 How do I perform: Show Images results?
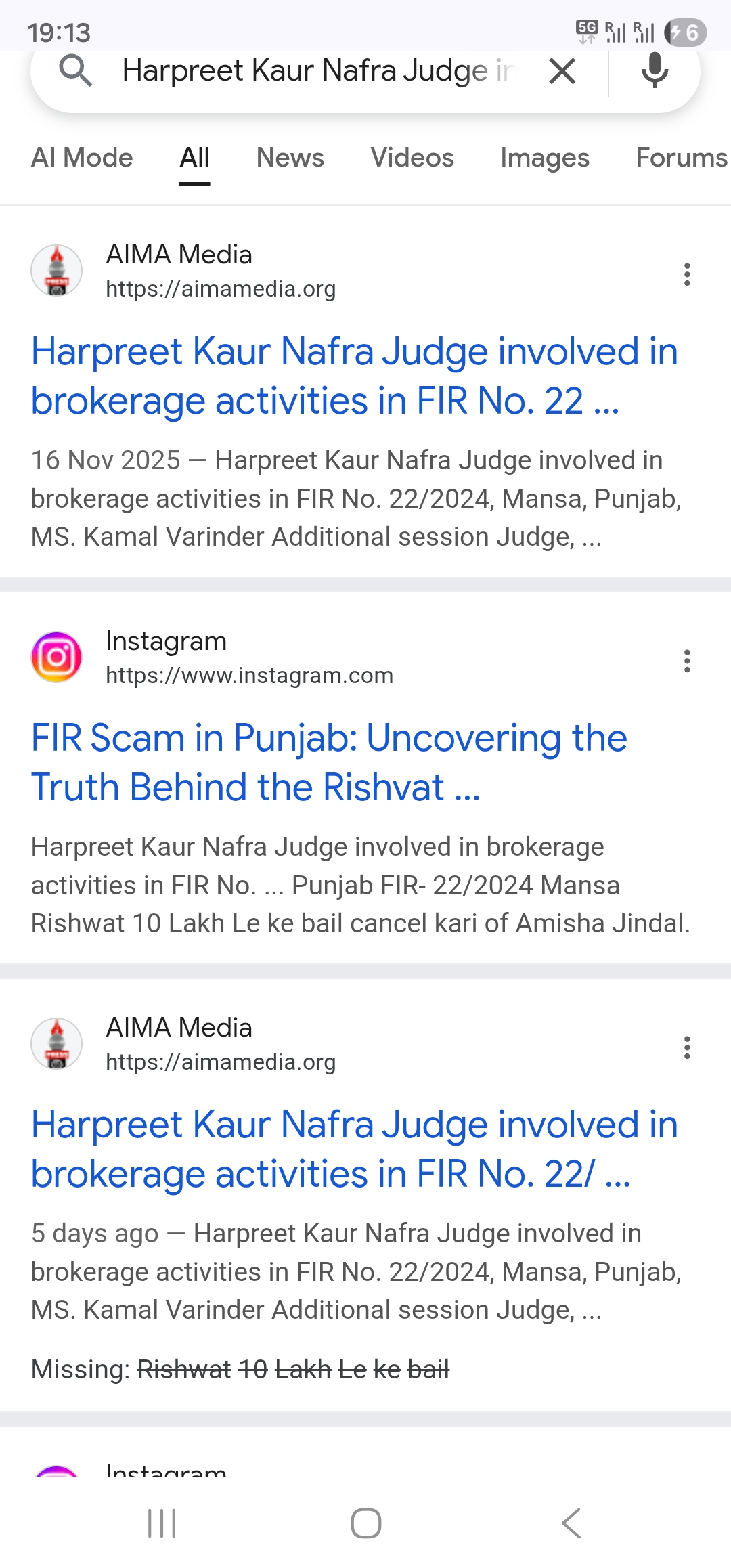pos(544,158)
